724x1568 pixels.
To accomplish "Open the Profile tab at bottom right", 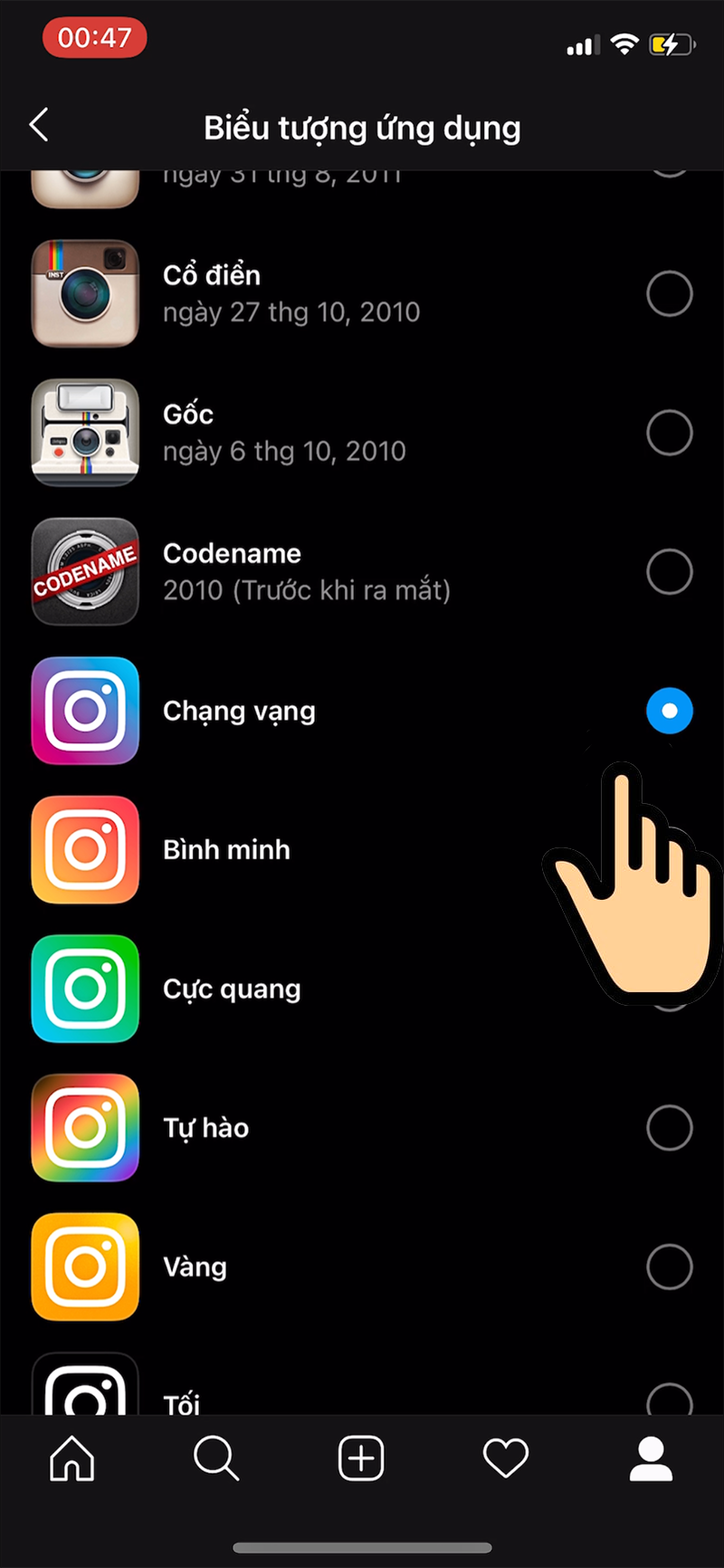I will click(x=651, y=1458).
